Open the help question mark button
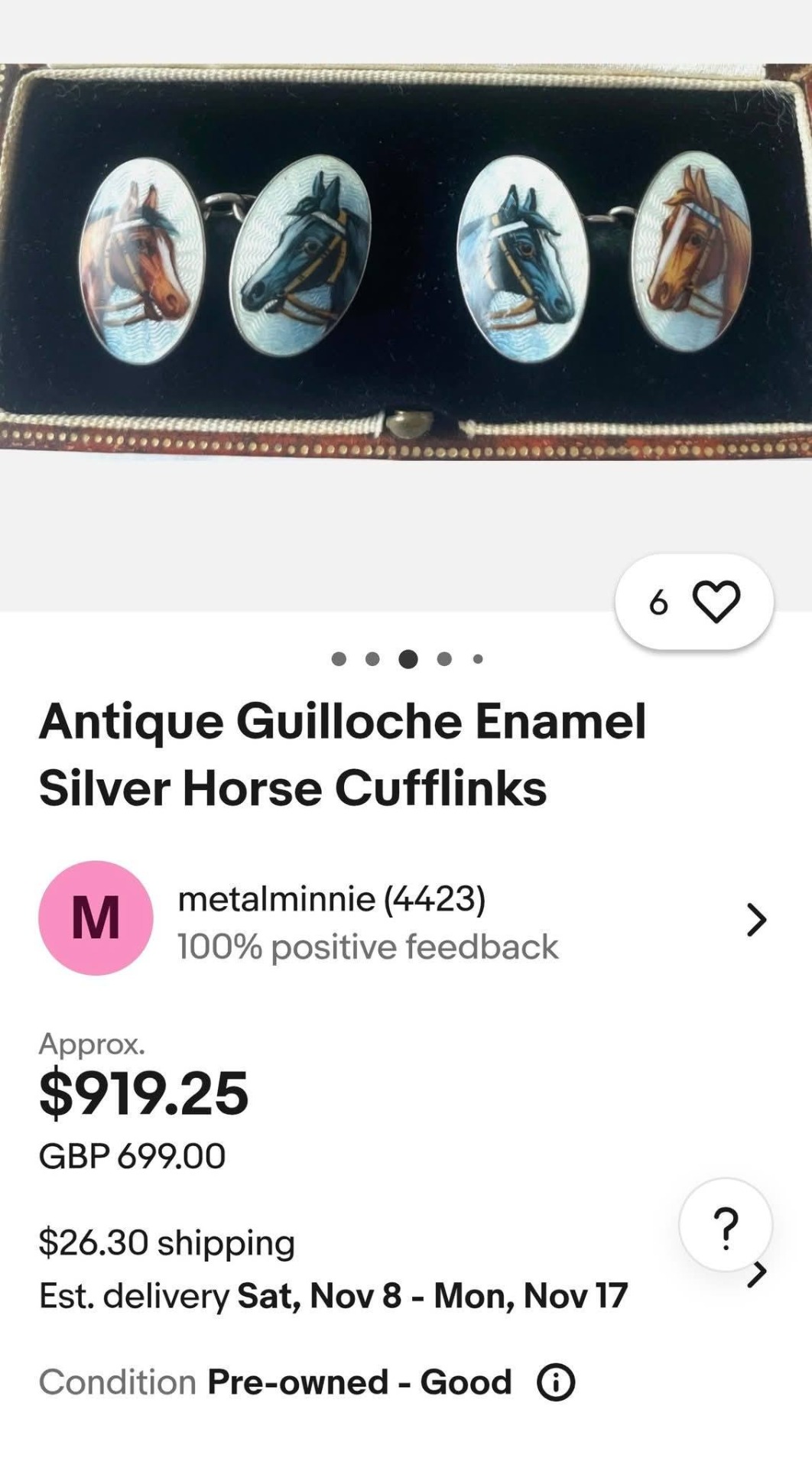The width and height of the screenshot is (812, 1468). 725,1225
